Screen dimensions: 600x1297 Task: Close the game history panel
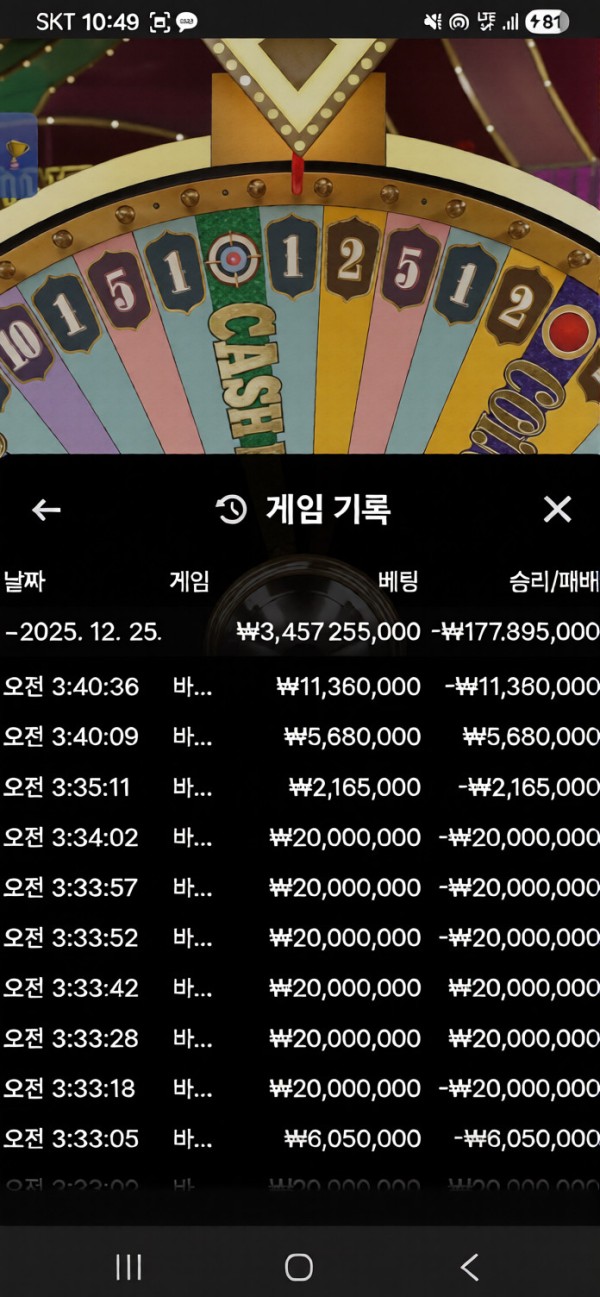557,510
